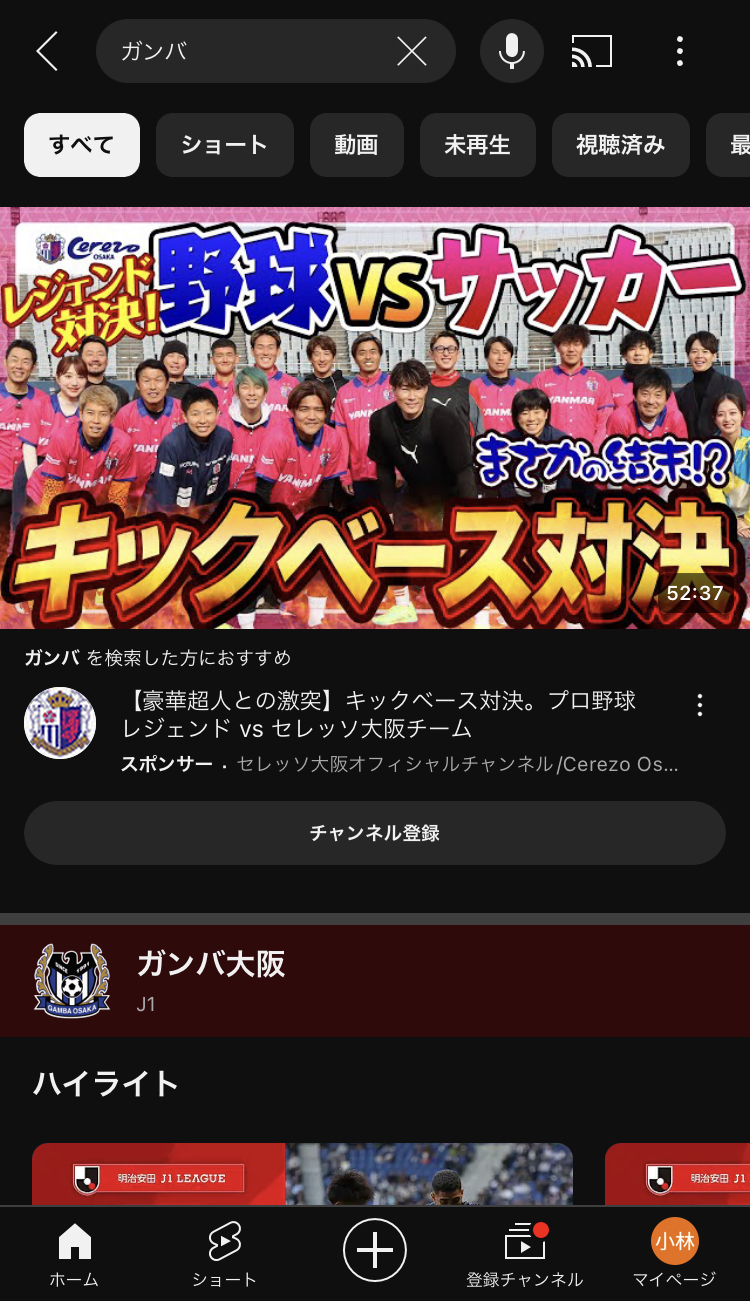Open the top-right overflow menu
The width and height of the screenshot is (750, 1301).
pyautogui.click(x=680, y=51)
